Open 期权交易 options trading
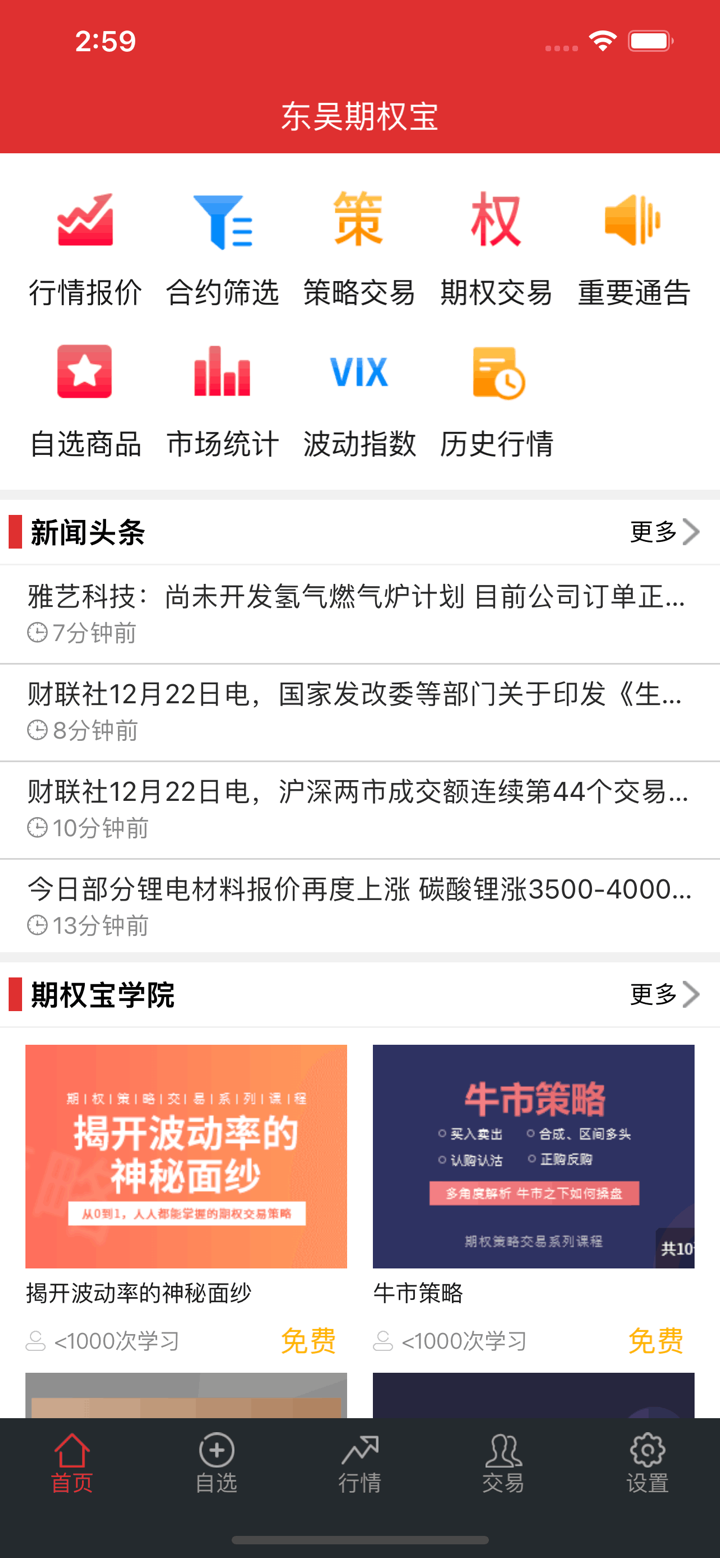This screenshot has width=720, height=1558. pyautogui.click(x=496, y=247)
